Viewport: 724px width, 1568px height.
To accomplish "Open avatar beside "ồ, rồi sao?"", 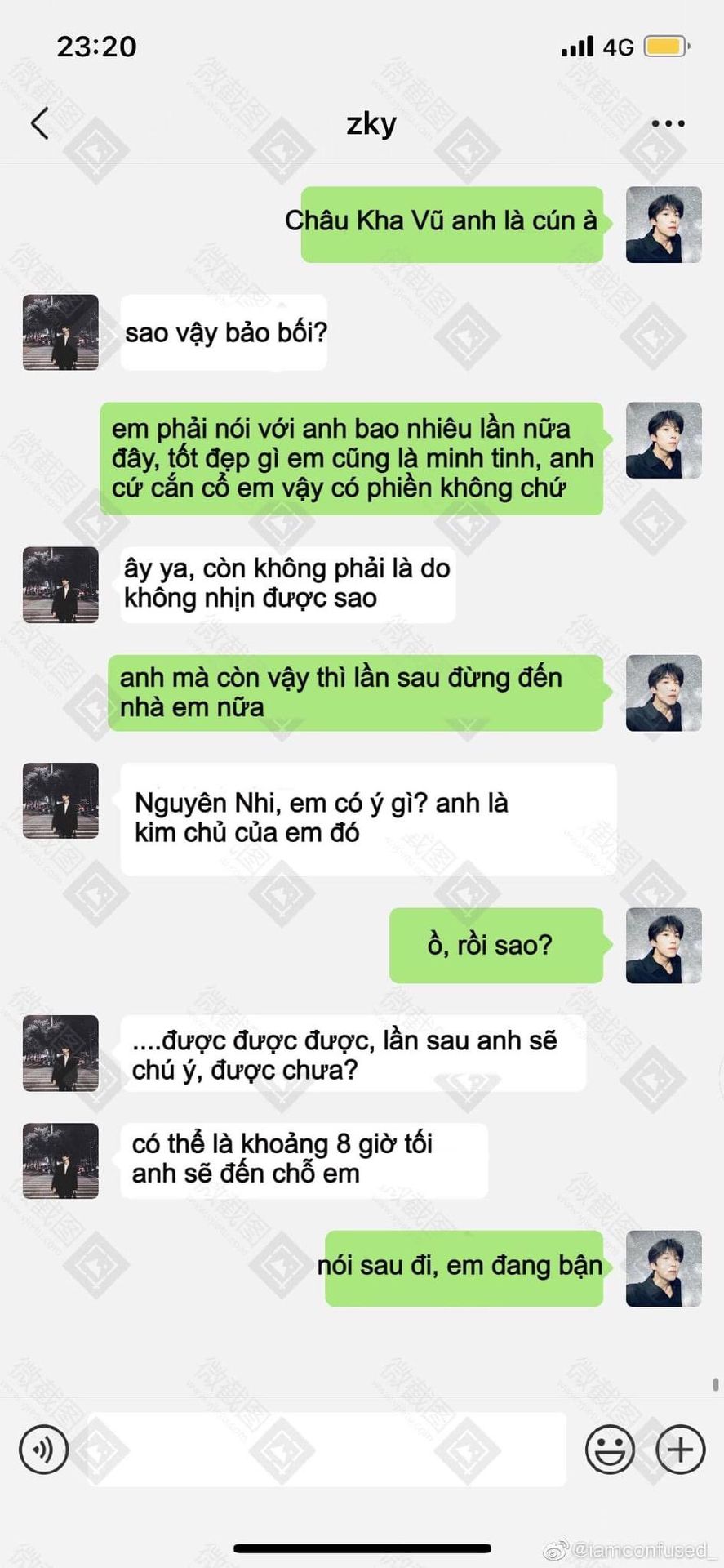I will point(664,945).
